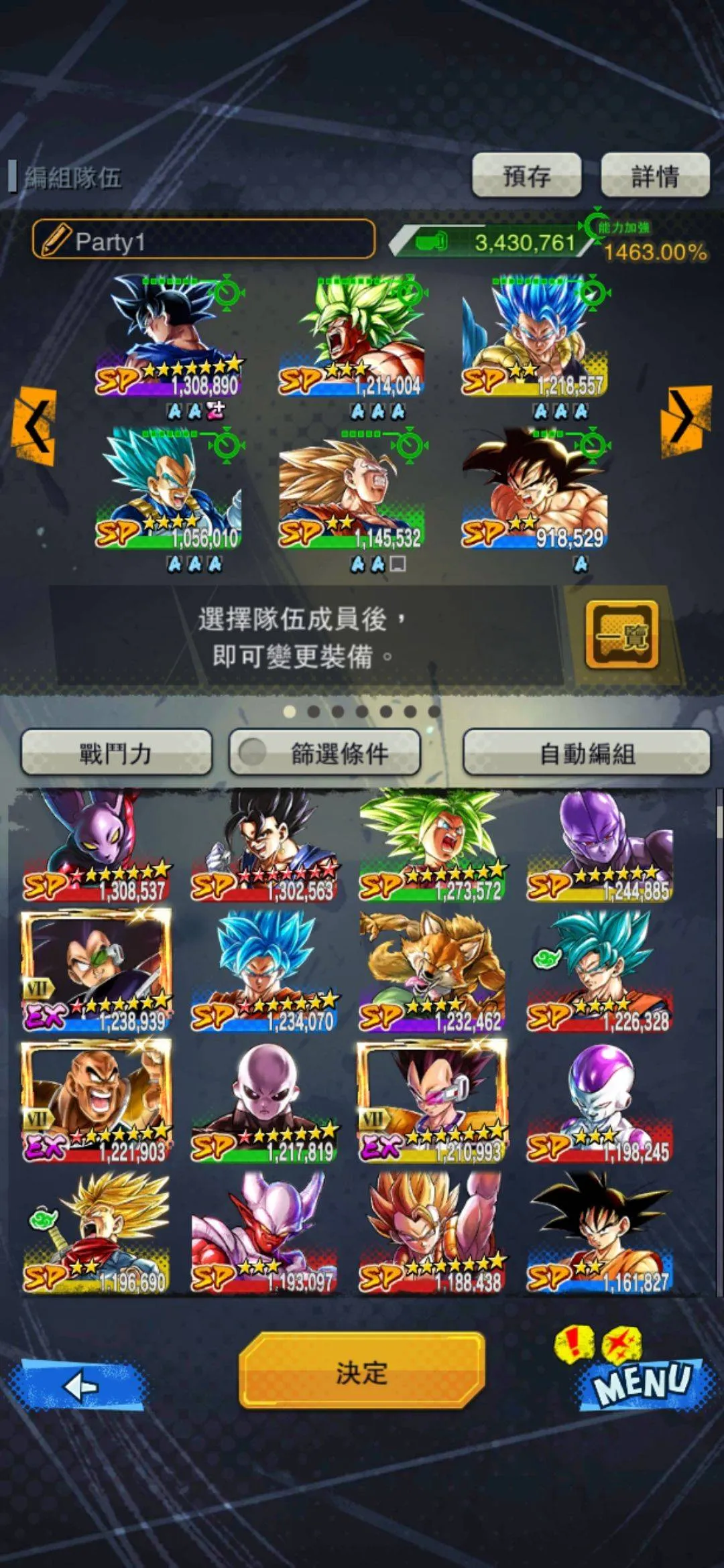Open 篩選條件 filter options
Viewport: 724px width, 1568px height.
(325, 754)
